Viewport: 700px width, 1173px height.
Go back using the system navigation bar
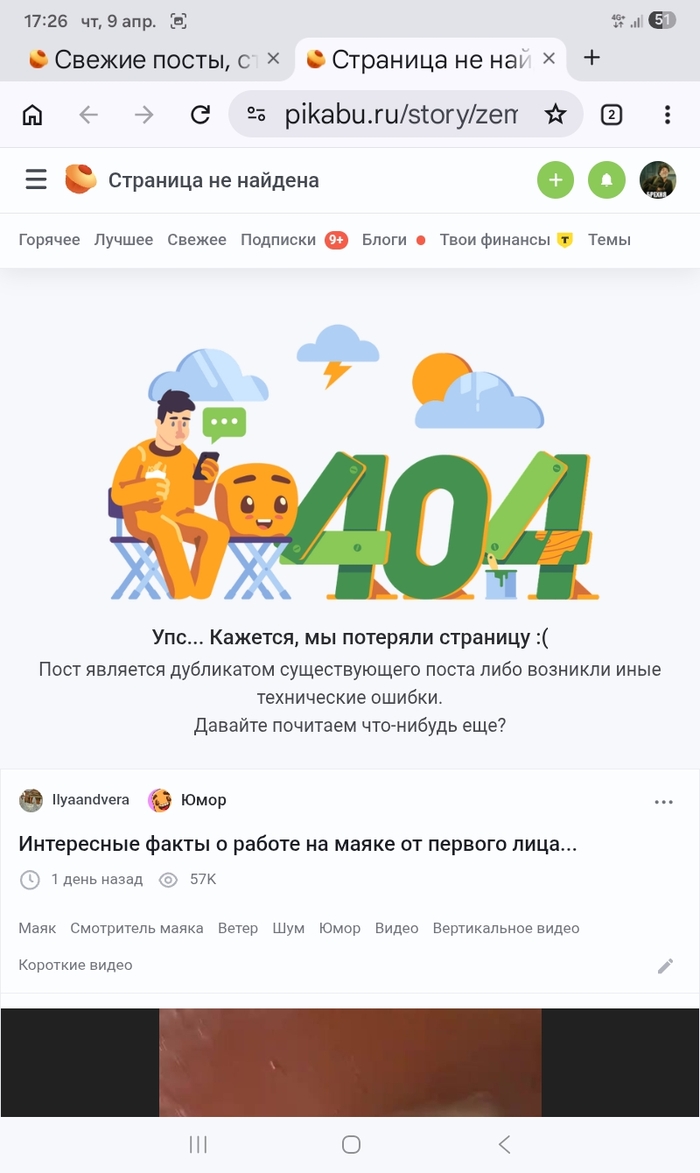(504, 1145)
